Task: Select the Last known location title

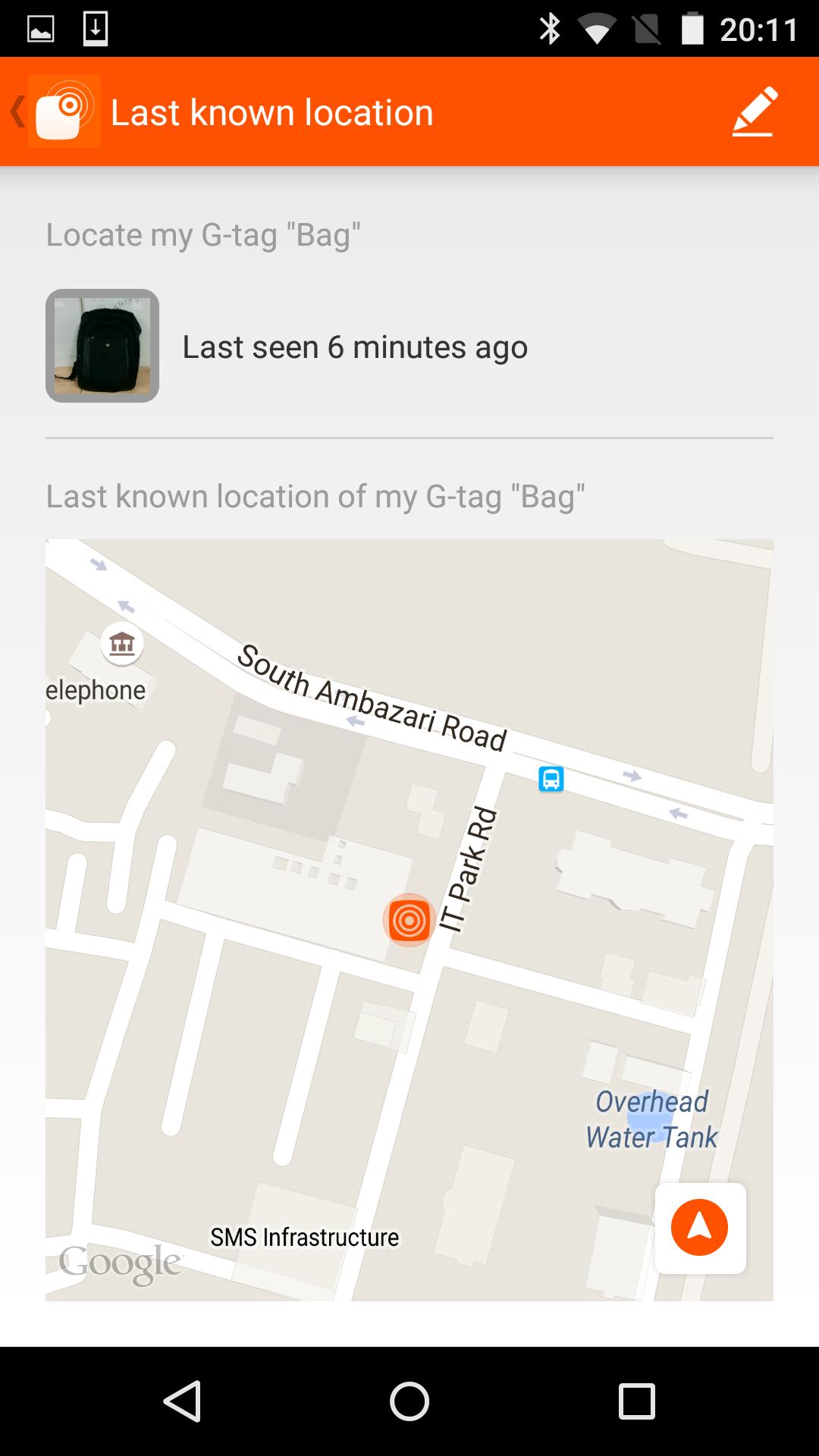Action: tap(271, 111)
